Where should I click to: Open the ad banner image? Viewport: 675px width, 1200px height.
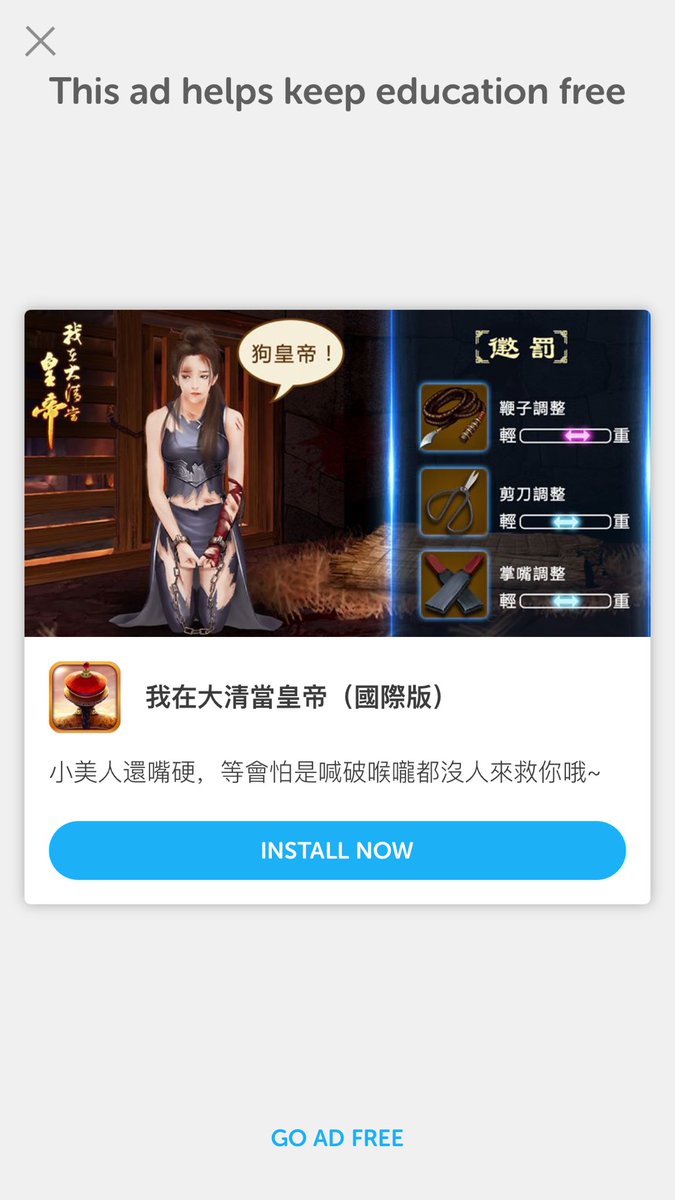(337, 473)
